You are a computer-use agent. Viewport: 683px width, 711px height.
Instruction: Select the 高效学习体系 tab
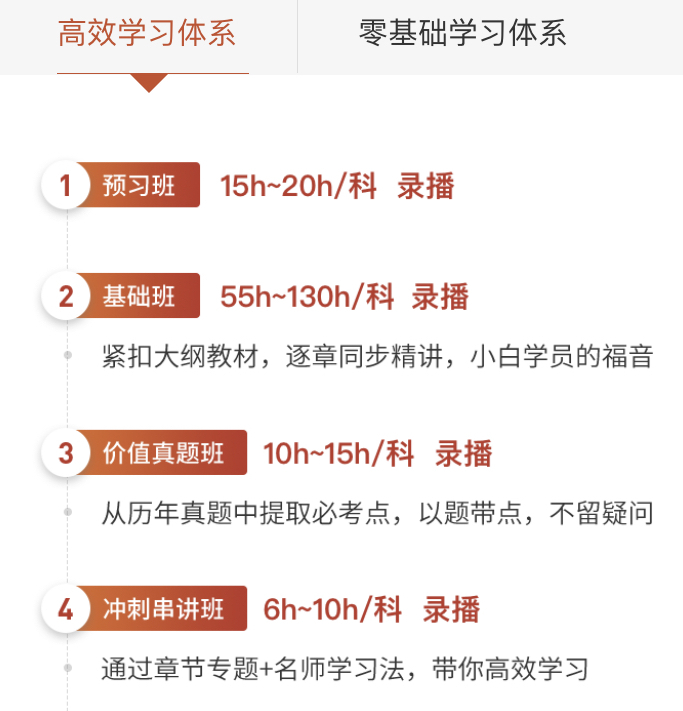tap(147, 34)
